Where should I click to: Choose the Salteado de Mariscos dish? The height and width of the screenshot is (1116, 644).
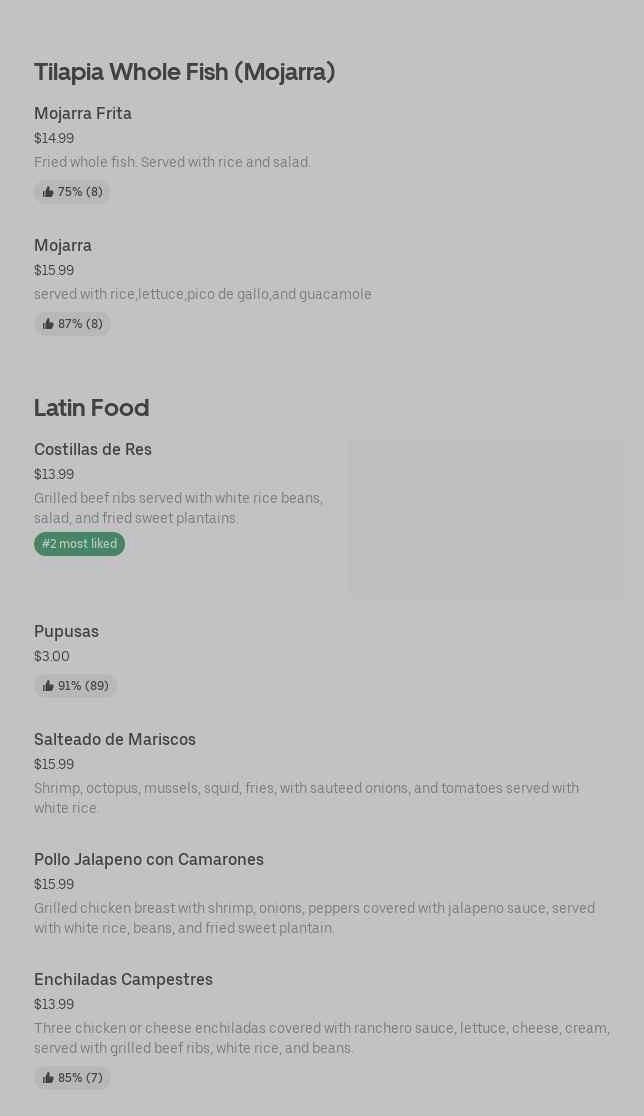coord(115,740)
